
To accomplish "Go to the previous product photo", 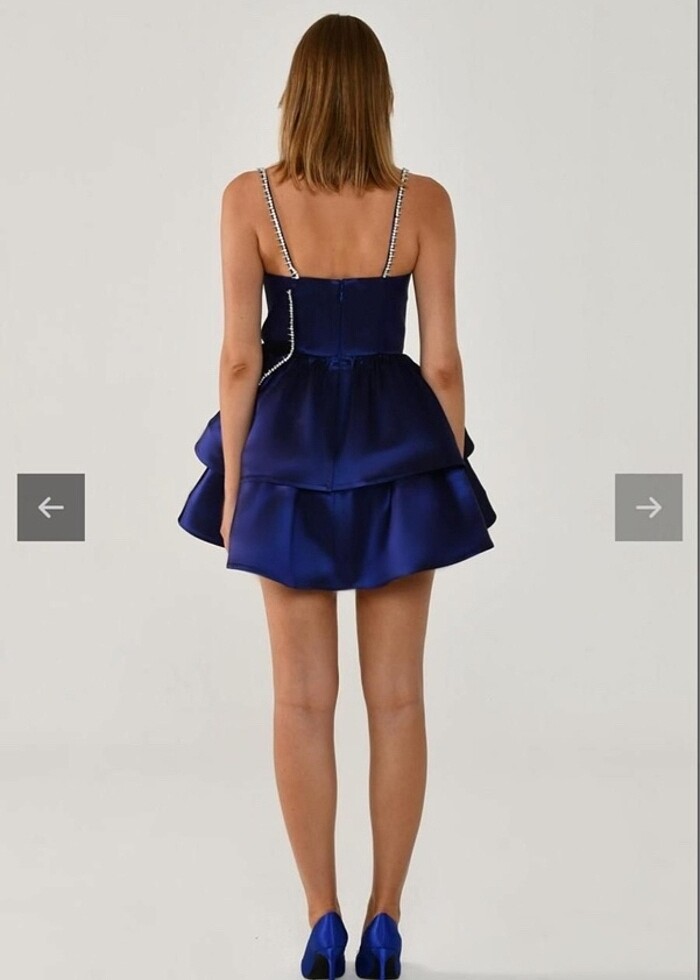I will (51, 507).
